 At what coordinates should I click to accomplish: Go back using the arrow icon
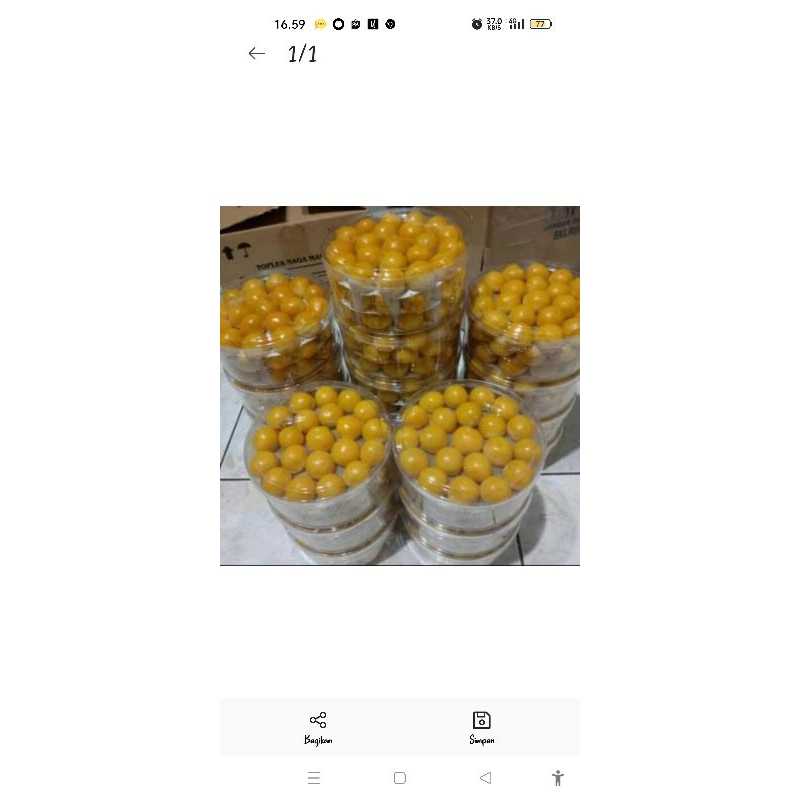tap(257, 54)
